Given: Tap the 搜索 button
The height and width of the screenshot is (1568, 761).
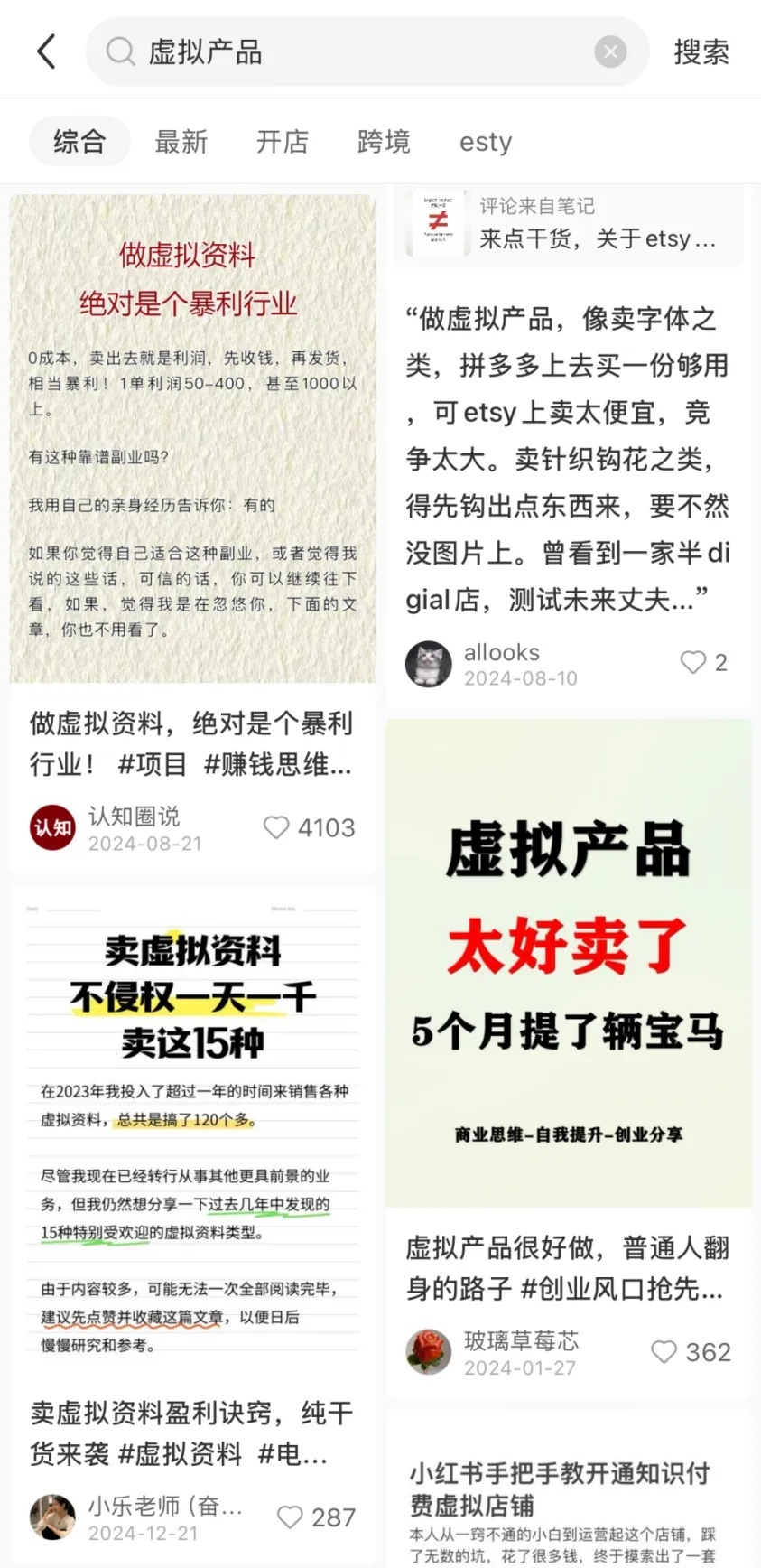Looking at the screenshot, I should point(701,51).
